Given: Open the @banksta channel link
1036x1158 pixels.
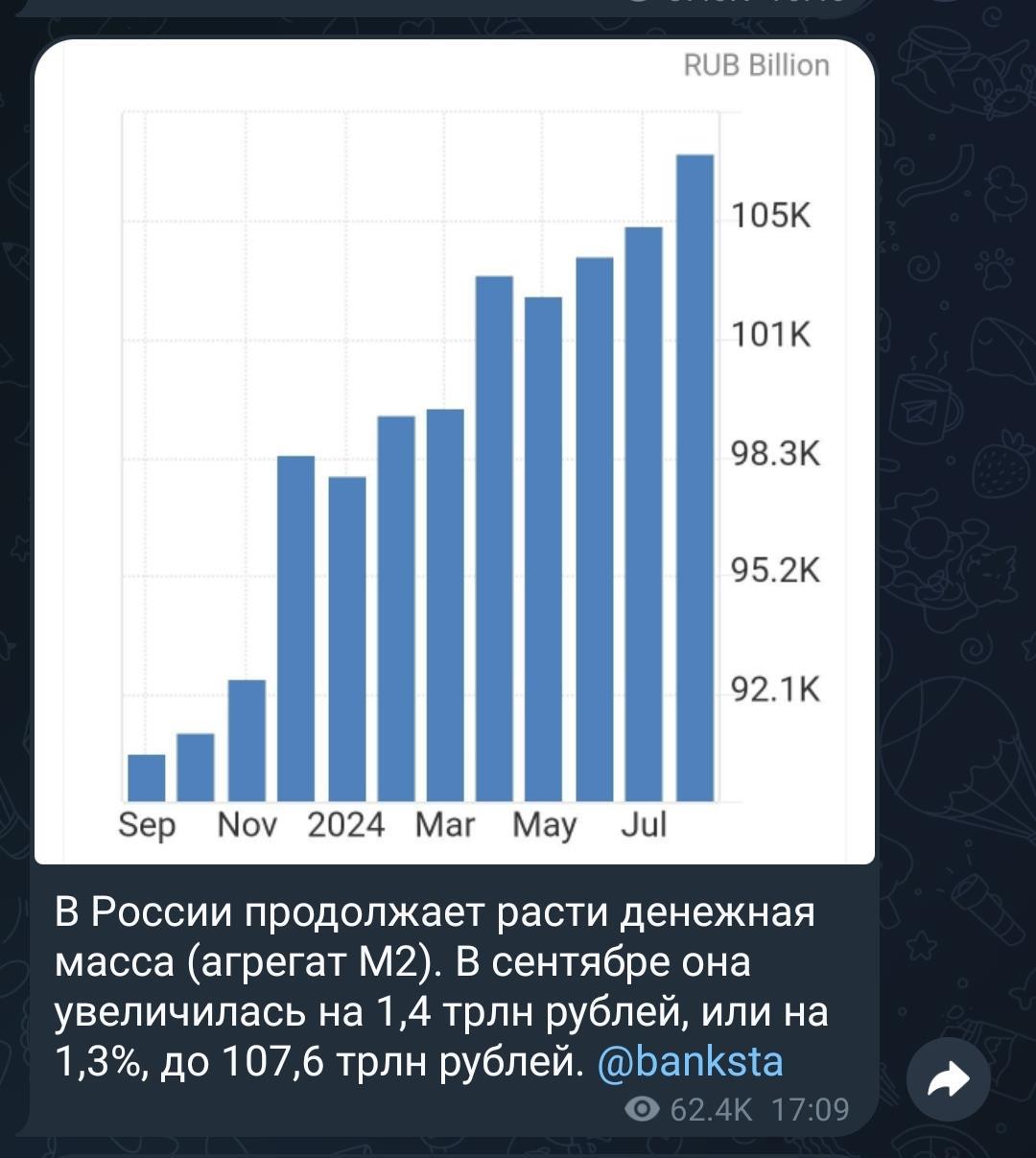Looking at the screenshot, I should [690, 1062].
